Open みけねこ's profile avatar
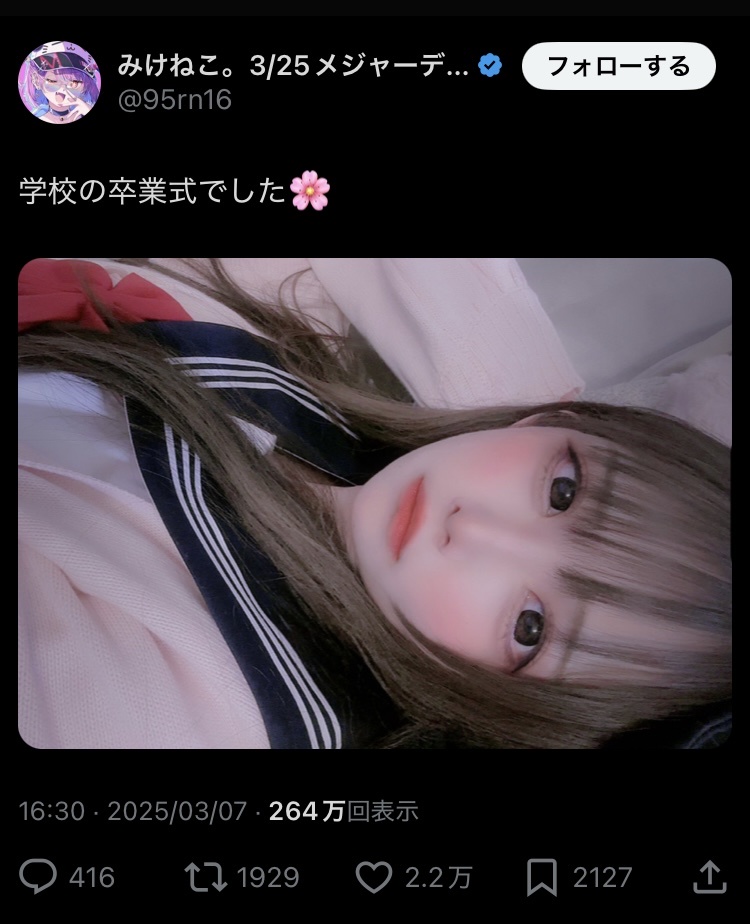Viewport: 750px width, 924px height. (x=59, y=82)
